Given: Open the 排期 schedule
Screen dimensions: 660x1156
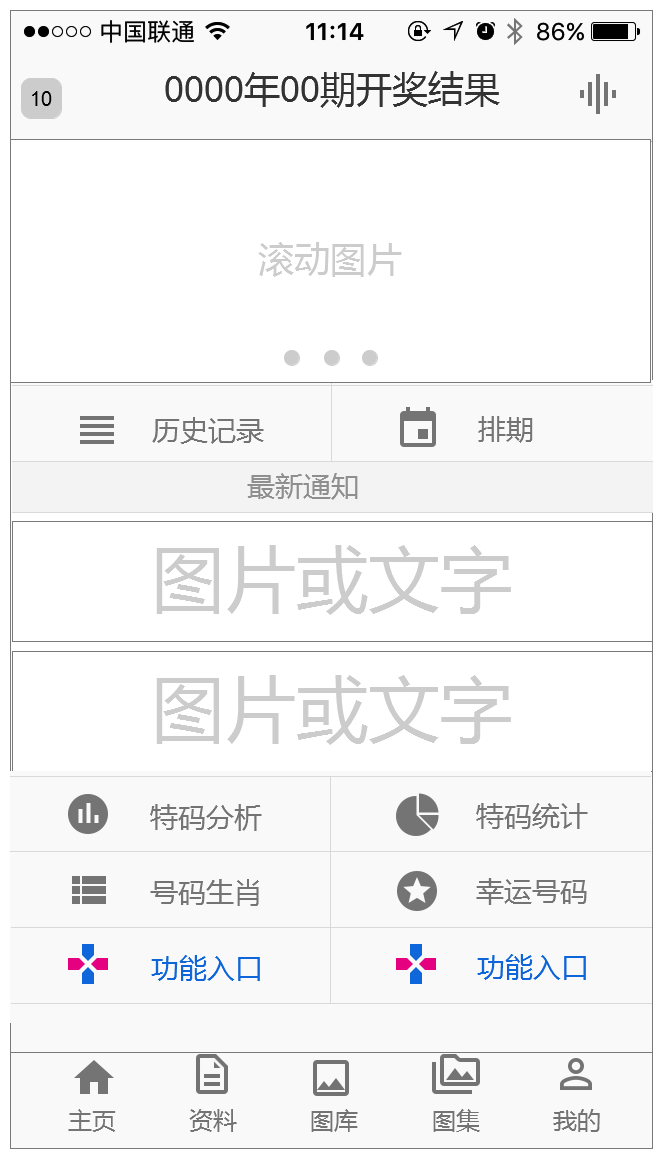Looking at the screenshot, I should (491, 429).
